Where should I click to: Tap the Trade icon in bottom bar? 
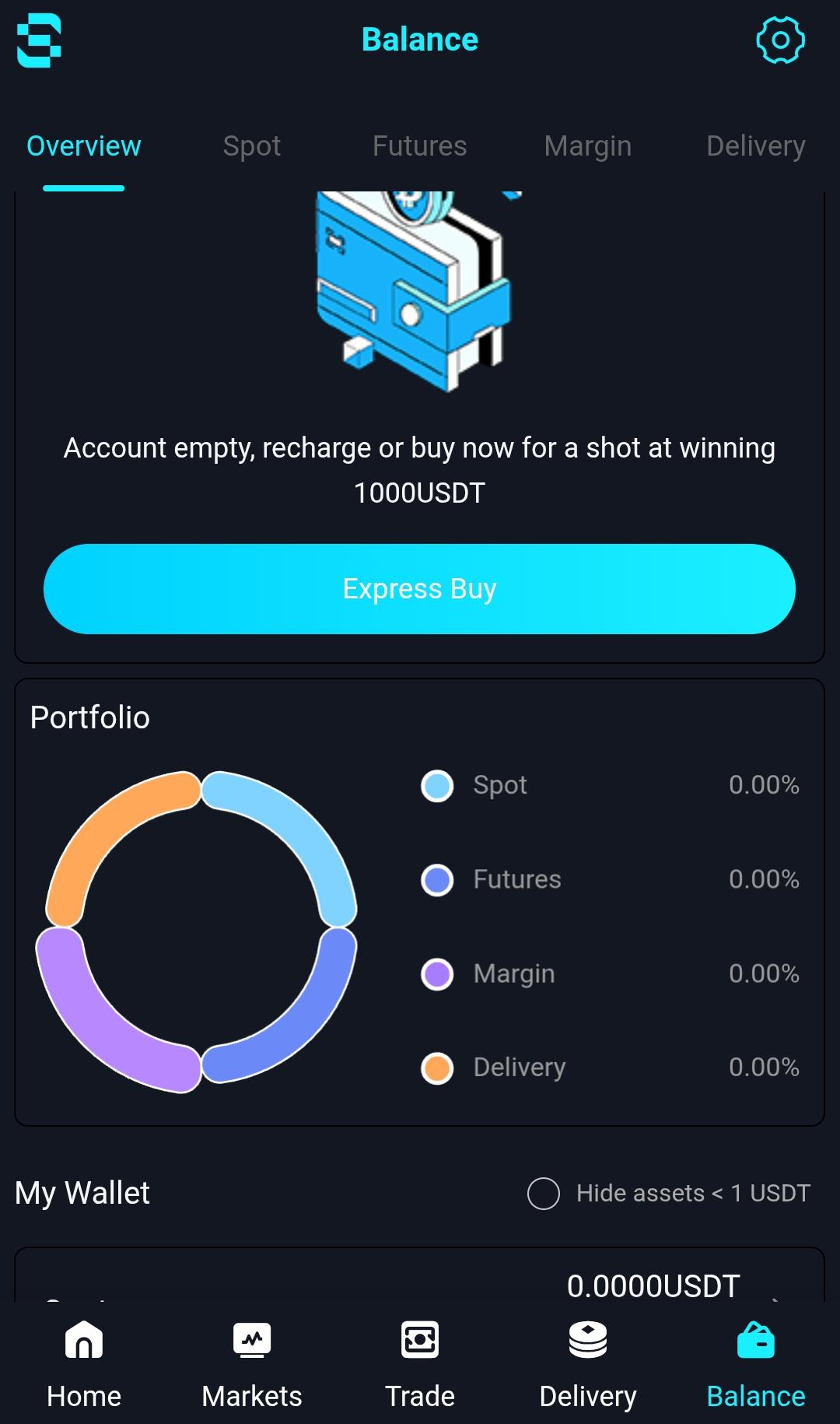(x=419, y=1362)
